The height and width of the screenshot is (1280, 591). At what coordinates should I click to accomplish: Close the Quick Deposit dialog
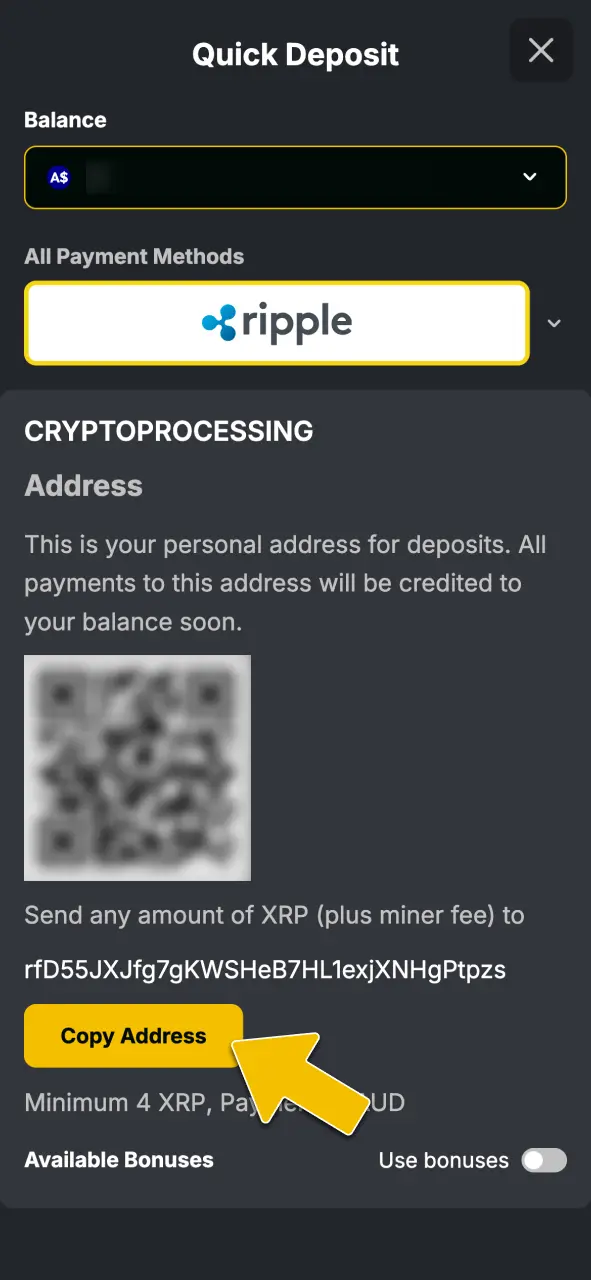pos(541,50)
